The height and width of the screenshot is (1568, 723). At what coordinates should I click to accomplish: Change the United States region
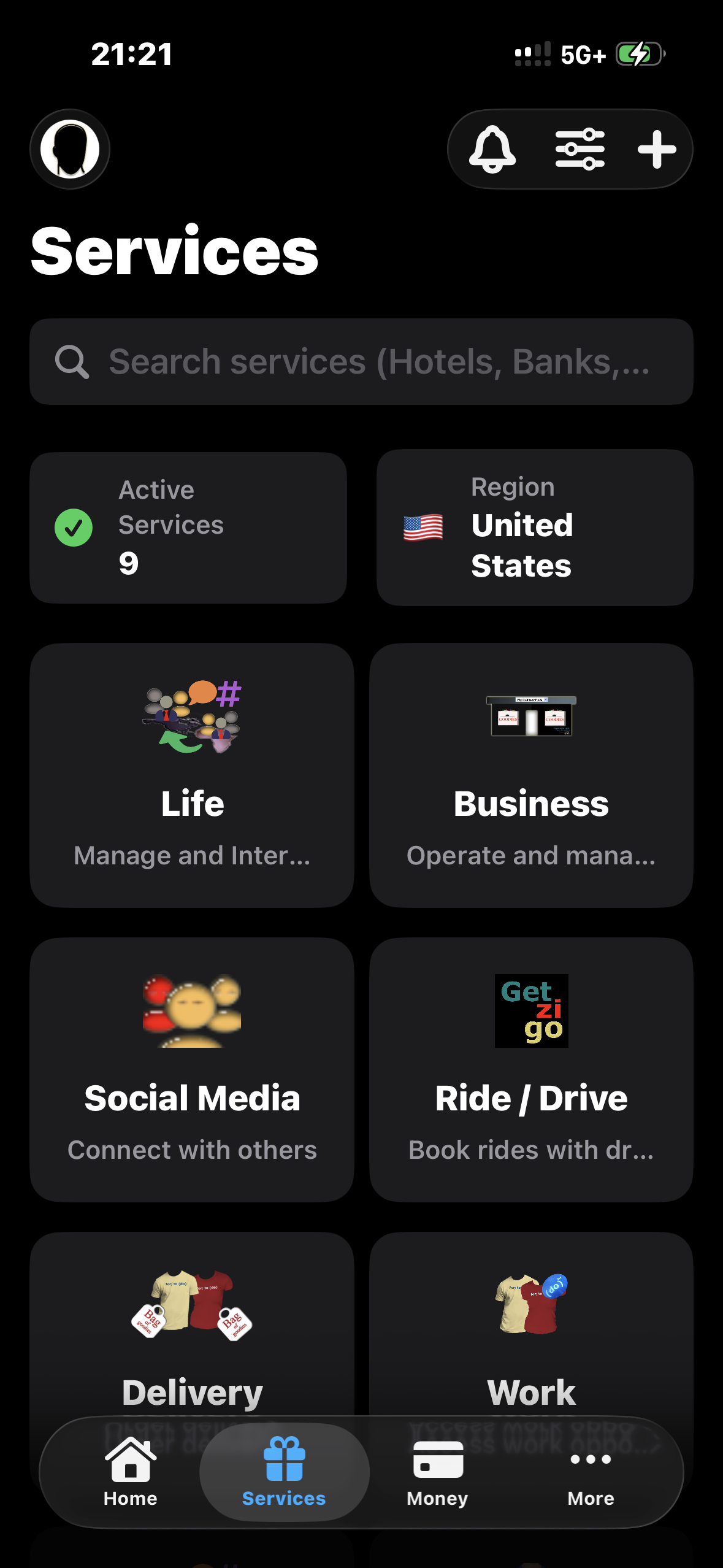[535, 528]
